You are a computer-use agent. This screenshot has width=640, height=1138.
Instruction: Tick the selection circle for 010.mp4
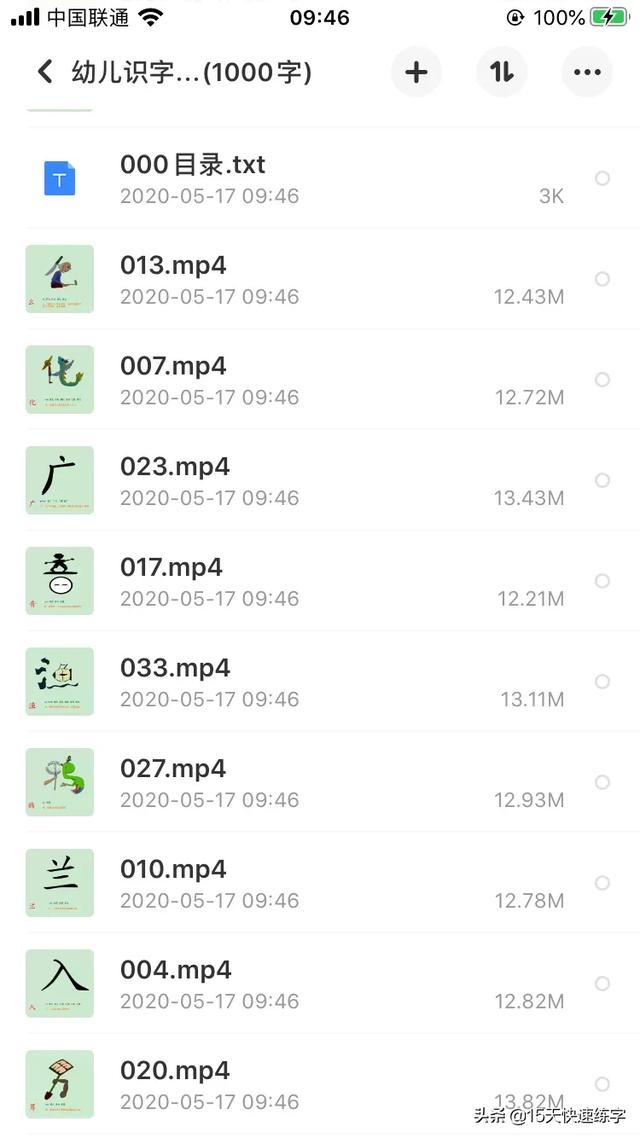[x=602, y=883]
